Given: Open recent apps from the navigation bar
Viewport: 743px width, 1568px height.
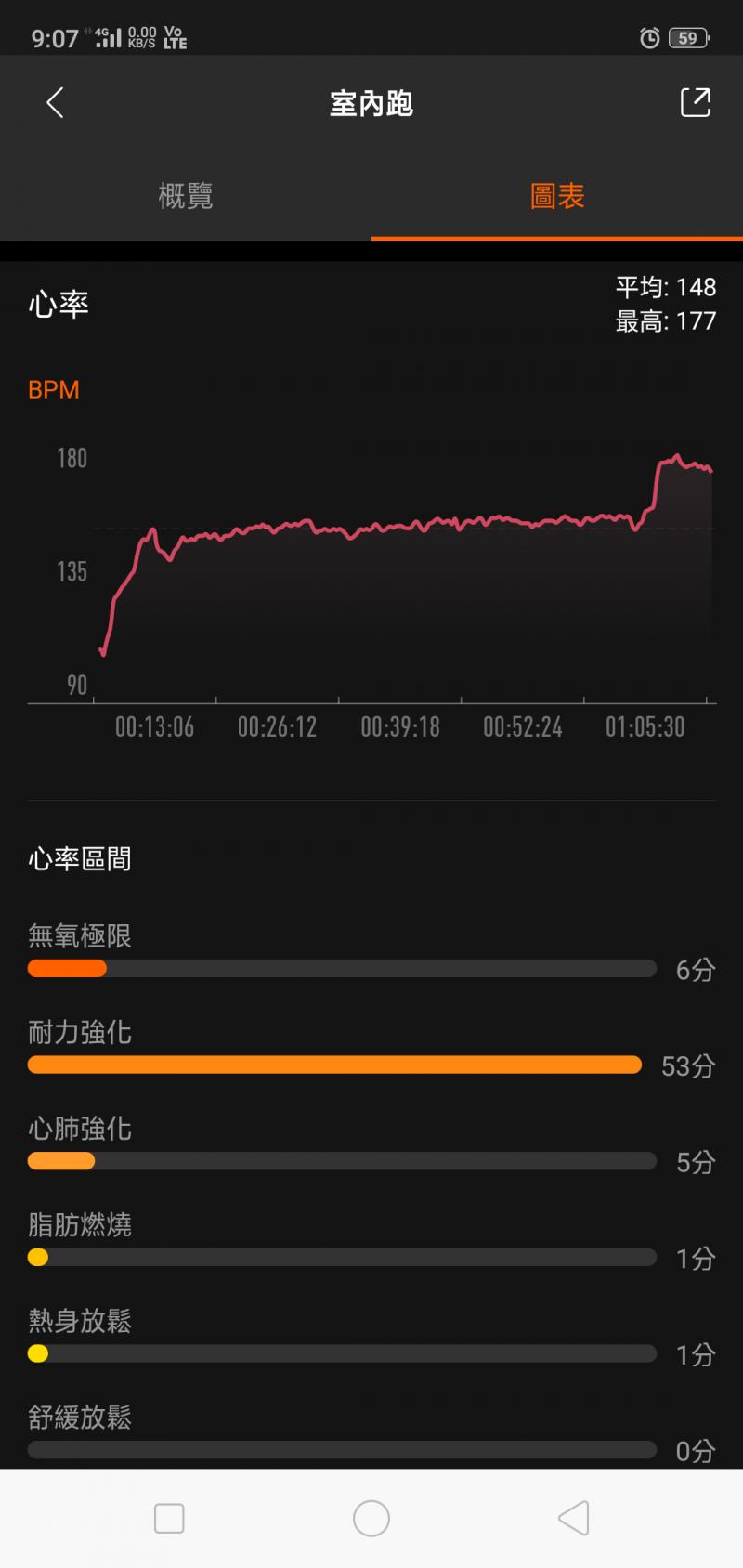Looking at the screenshot, I should click(x=169, y=1518).
